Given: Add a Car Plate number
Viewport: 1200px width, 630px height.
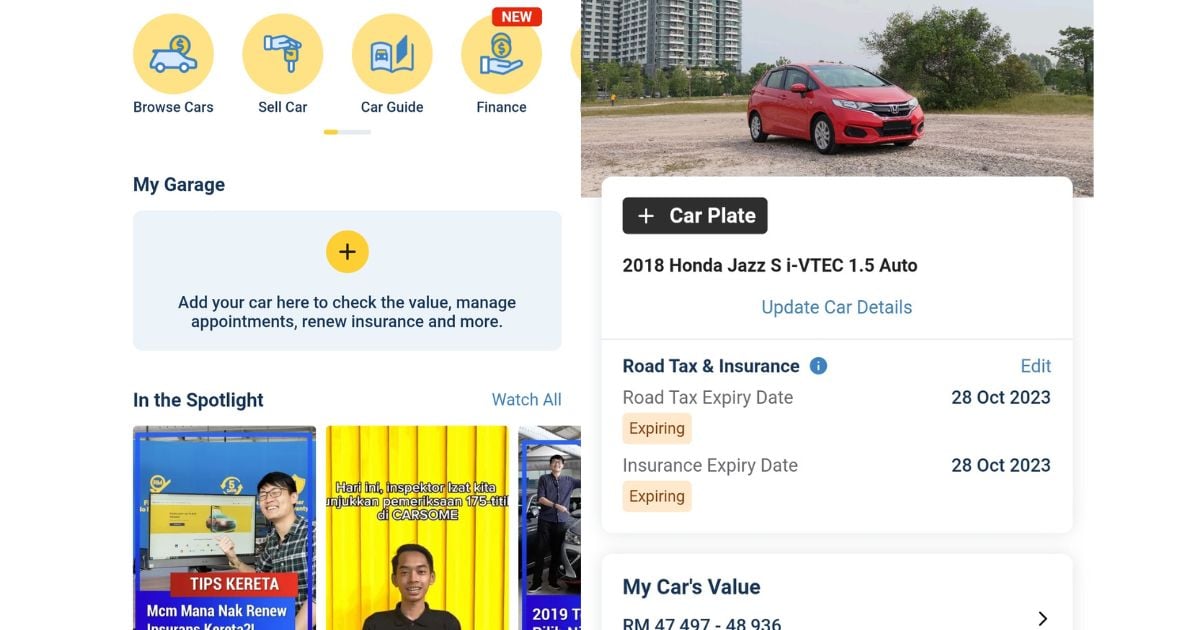Looking at the screenshot, I should click(x=695, y=216).
